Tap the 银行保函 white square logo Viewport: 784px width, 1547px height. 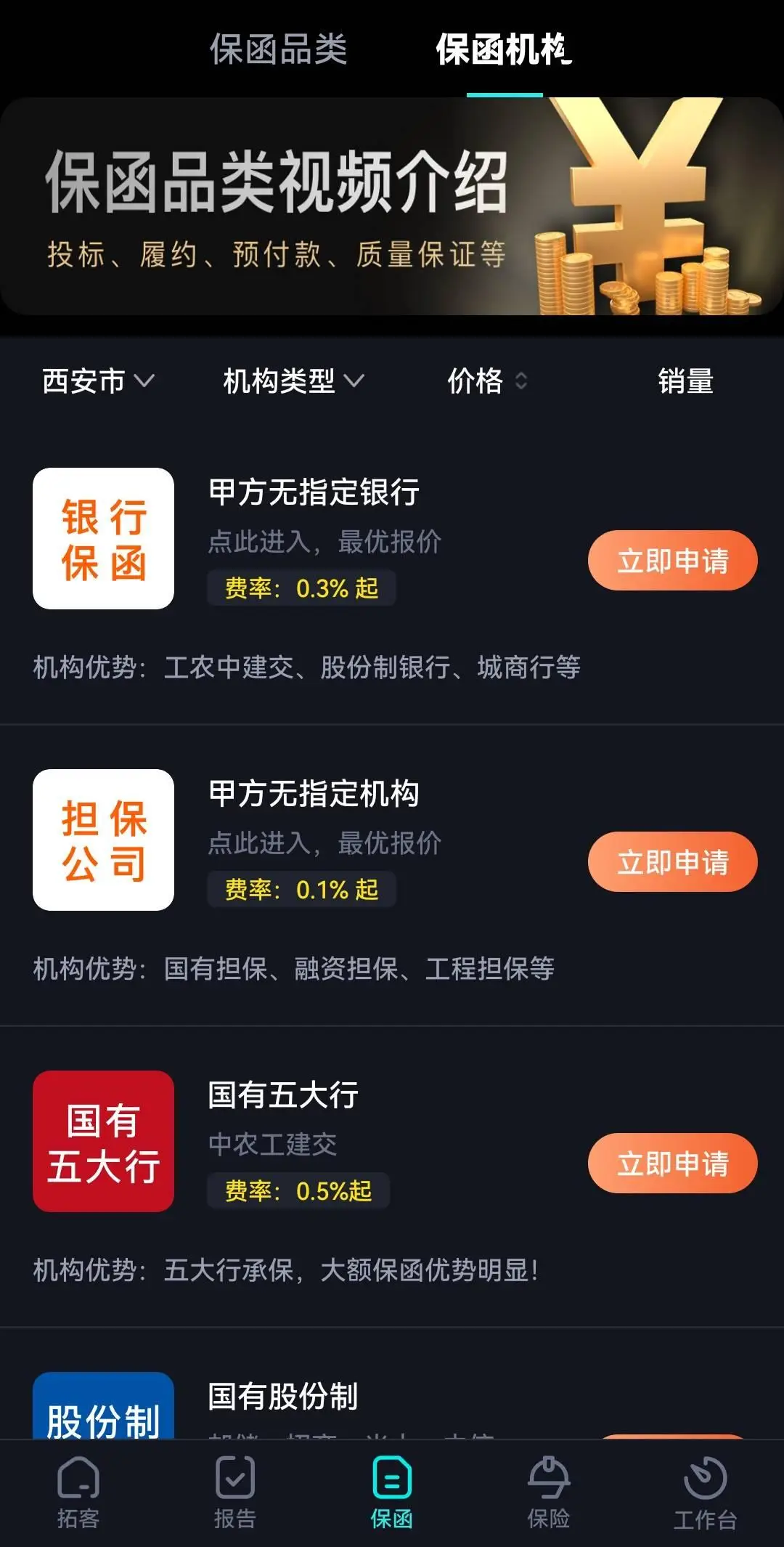point(102,539)
